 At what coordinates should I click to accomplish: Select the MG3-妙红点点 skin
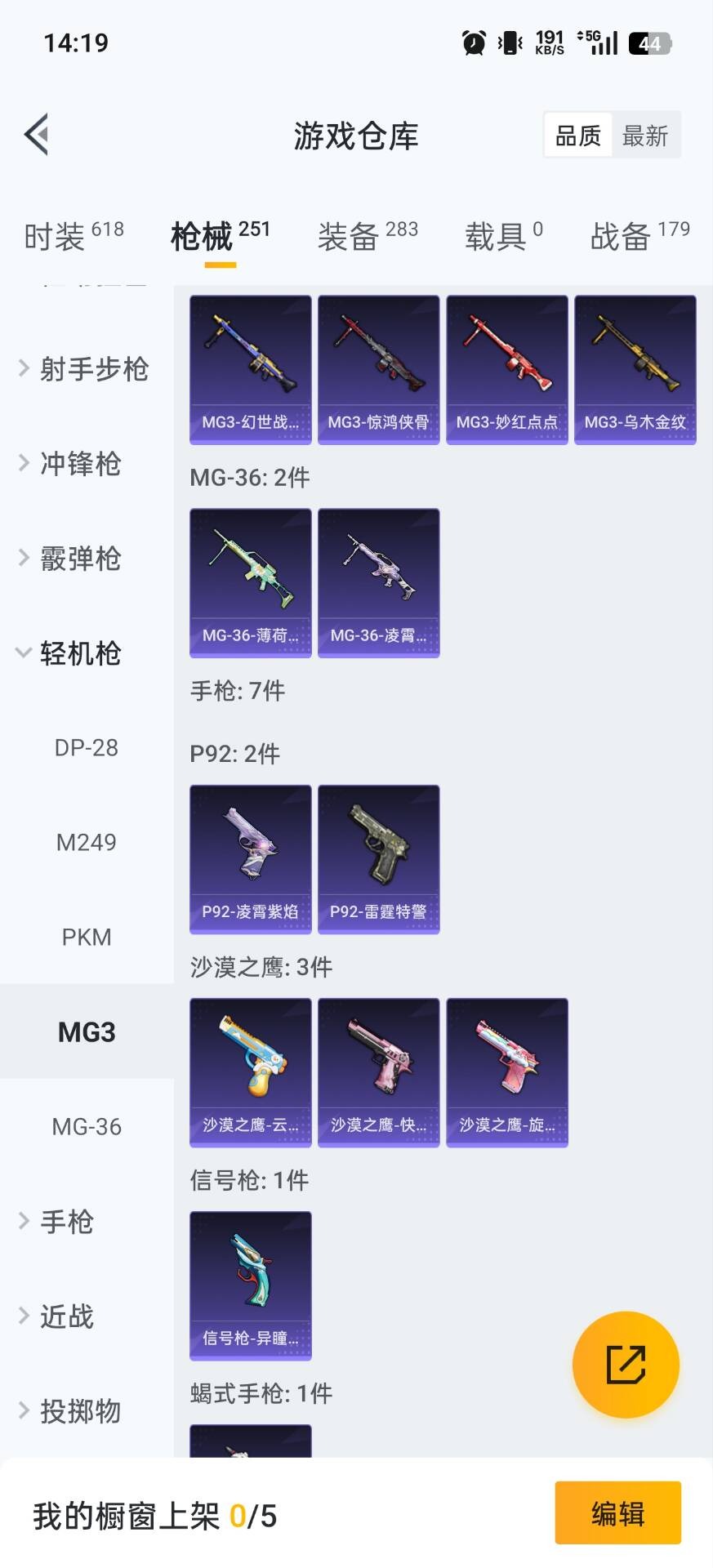tap(506, 367)
